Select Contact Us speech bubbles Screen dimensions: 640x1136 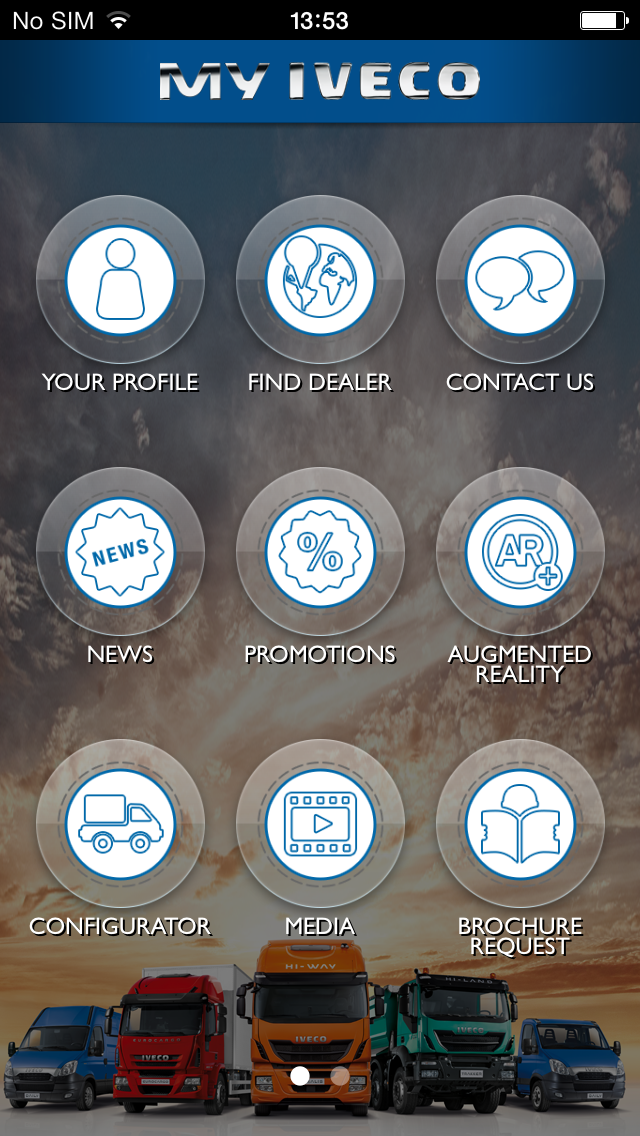(520, 279)
